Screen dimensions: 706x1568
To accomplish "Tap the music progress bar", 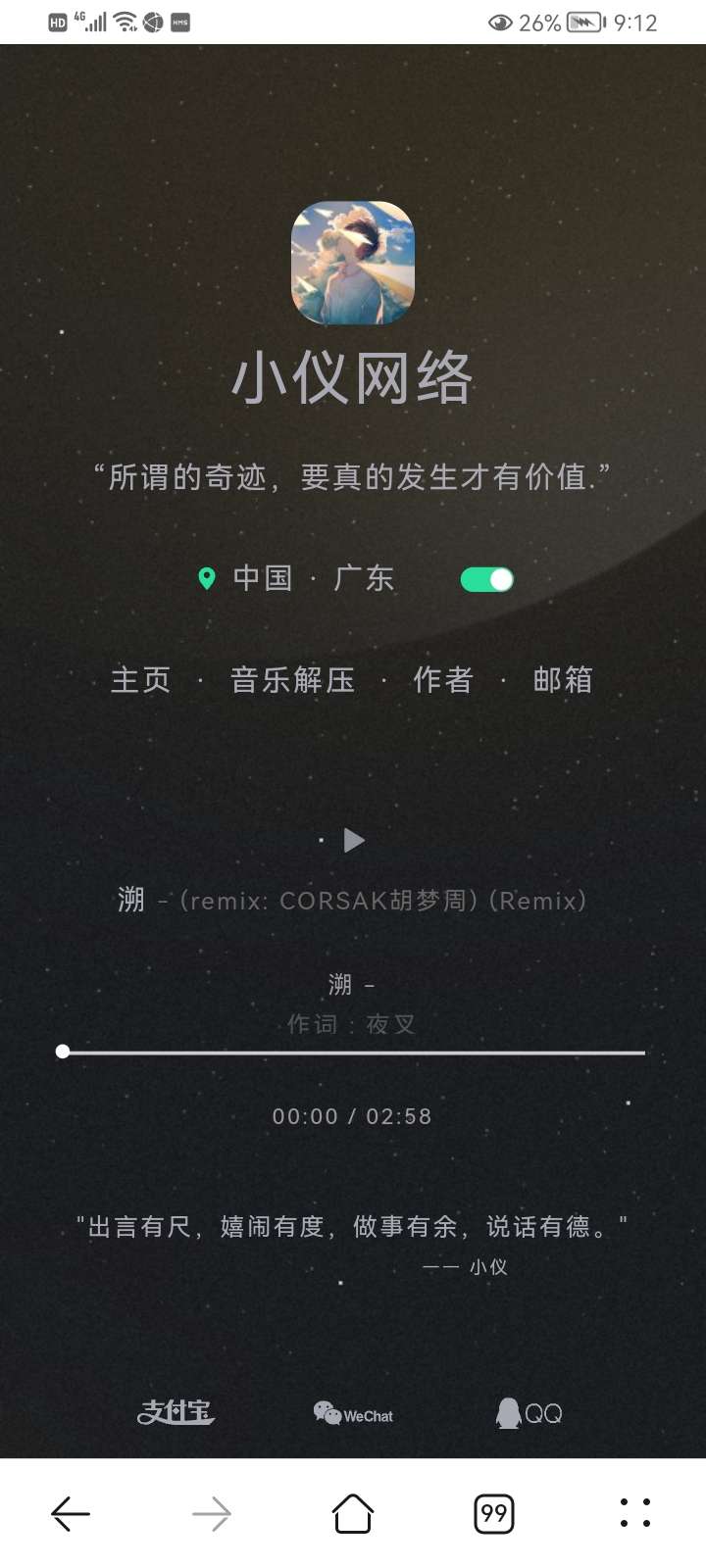I will pyautogui.click(x=353, y=1053).
